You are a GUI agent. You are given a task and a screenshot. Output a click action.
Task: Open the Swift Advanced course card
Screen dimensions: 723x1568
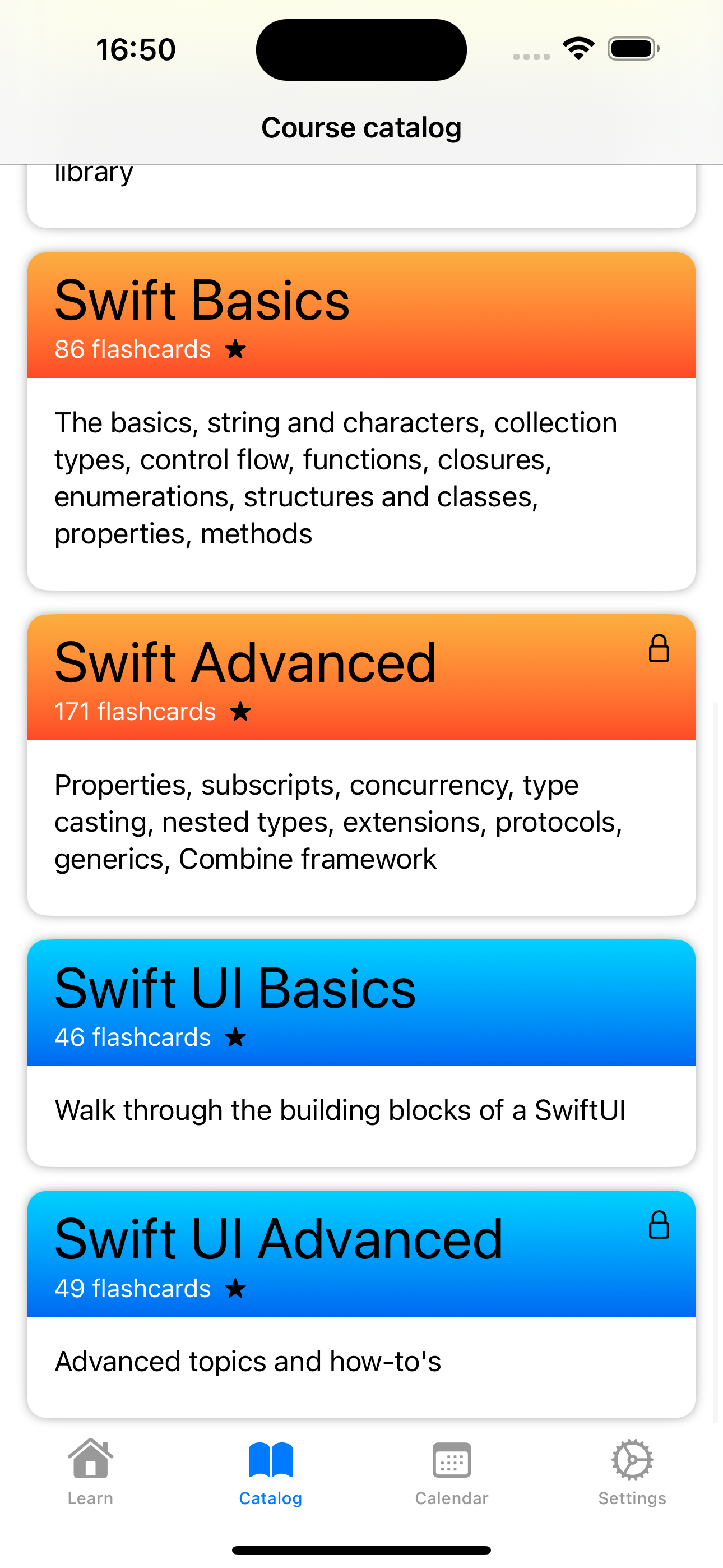[x=361, y=765]
